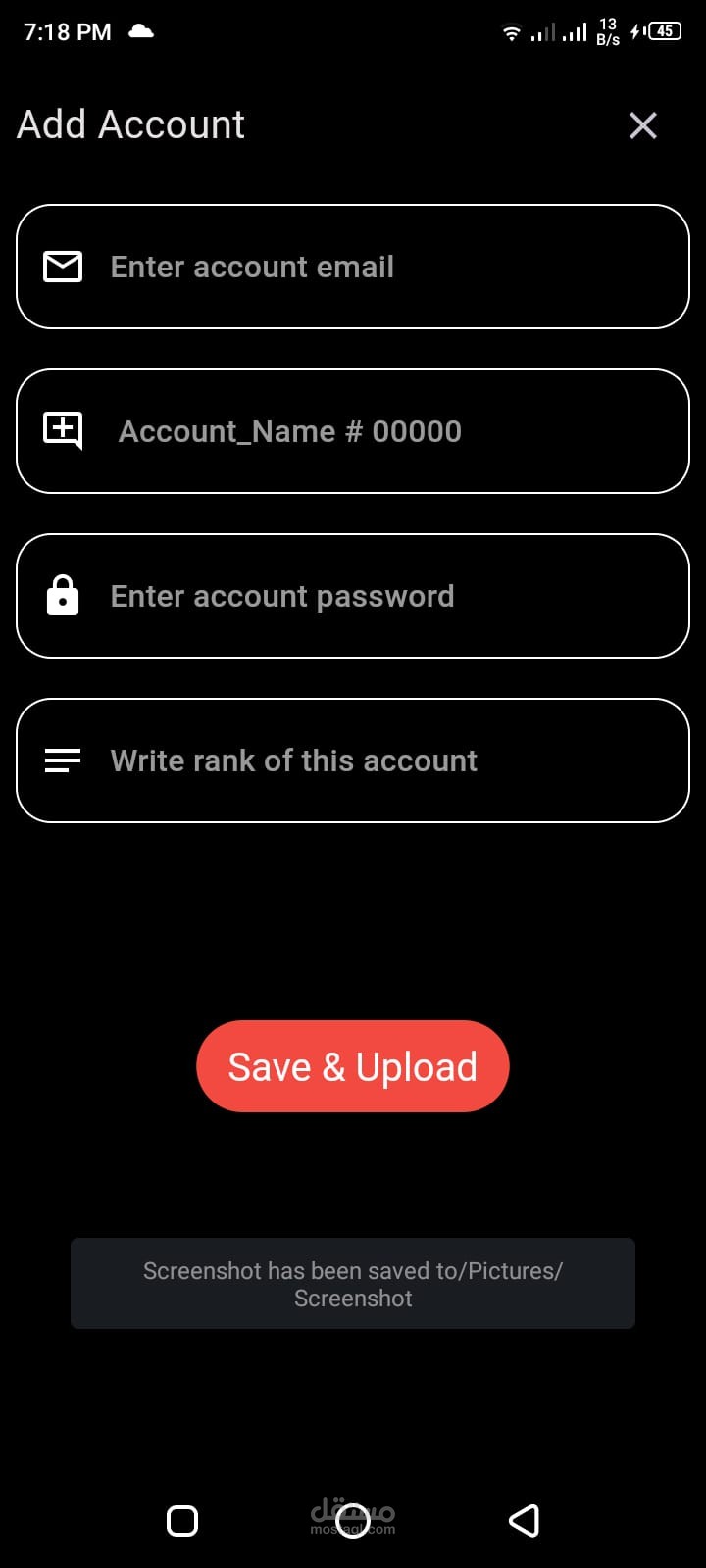Viewport: 706px width, 1568px height.
Task: Tap the rank of this account field
Action: pyautogui.click(x=353, y=760)
